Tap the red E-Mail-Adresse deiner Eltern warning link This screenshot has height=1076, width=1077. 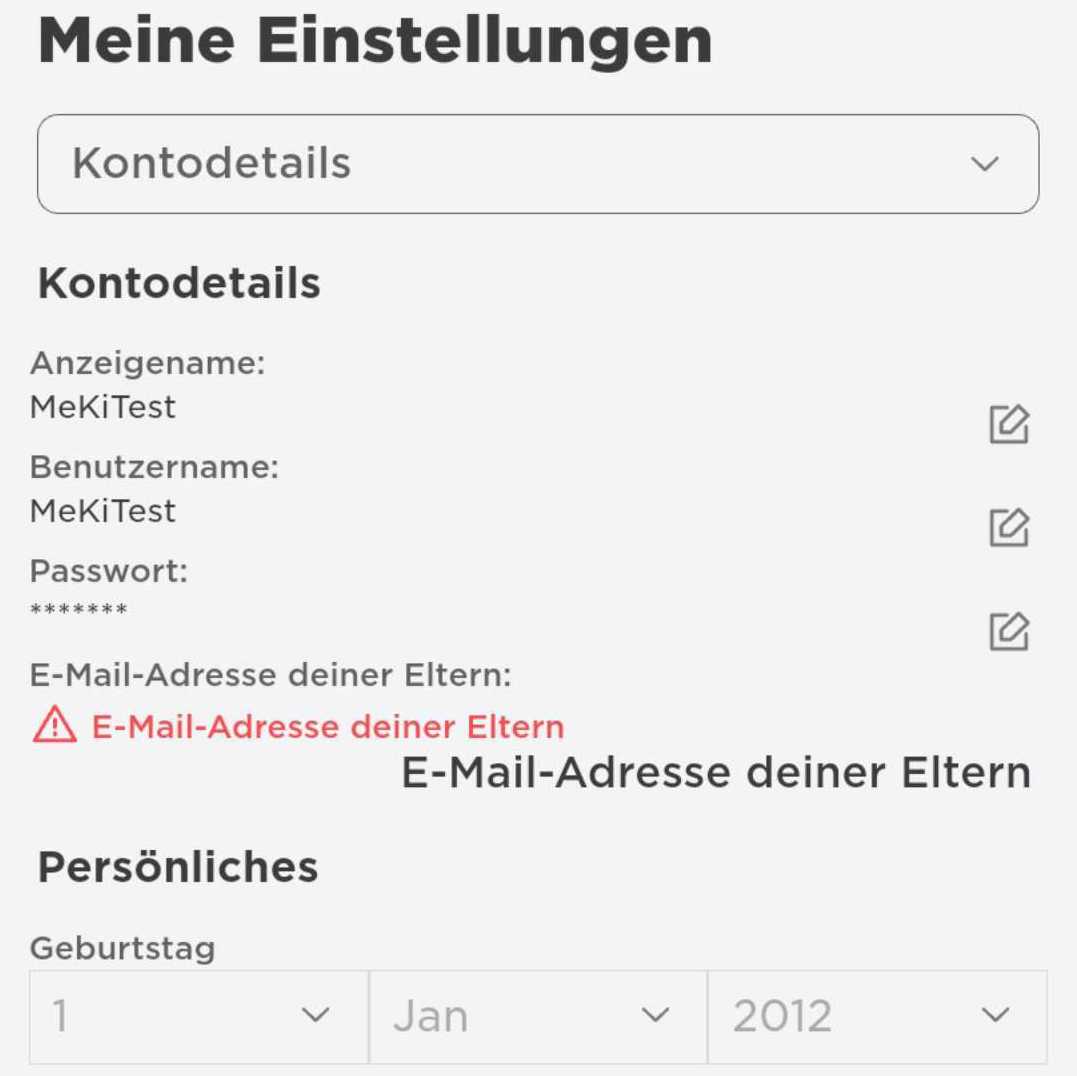tap(327, 727)
